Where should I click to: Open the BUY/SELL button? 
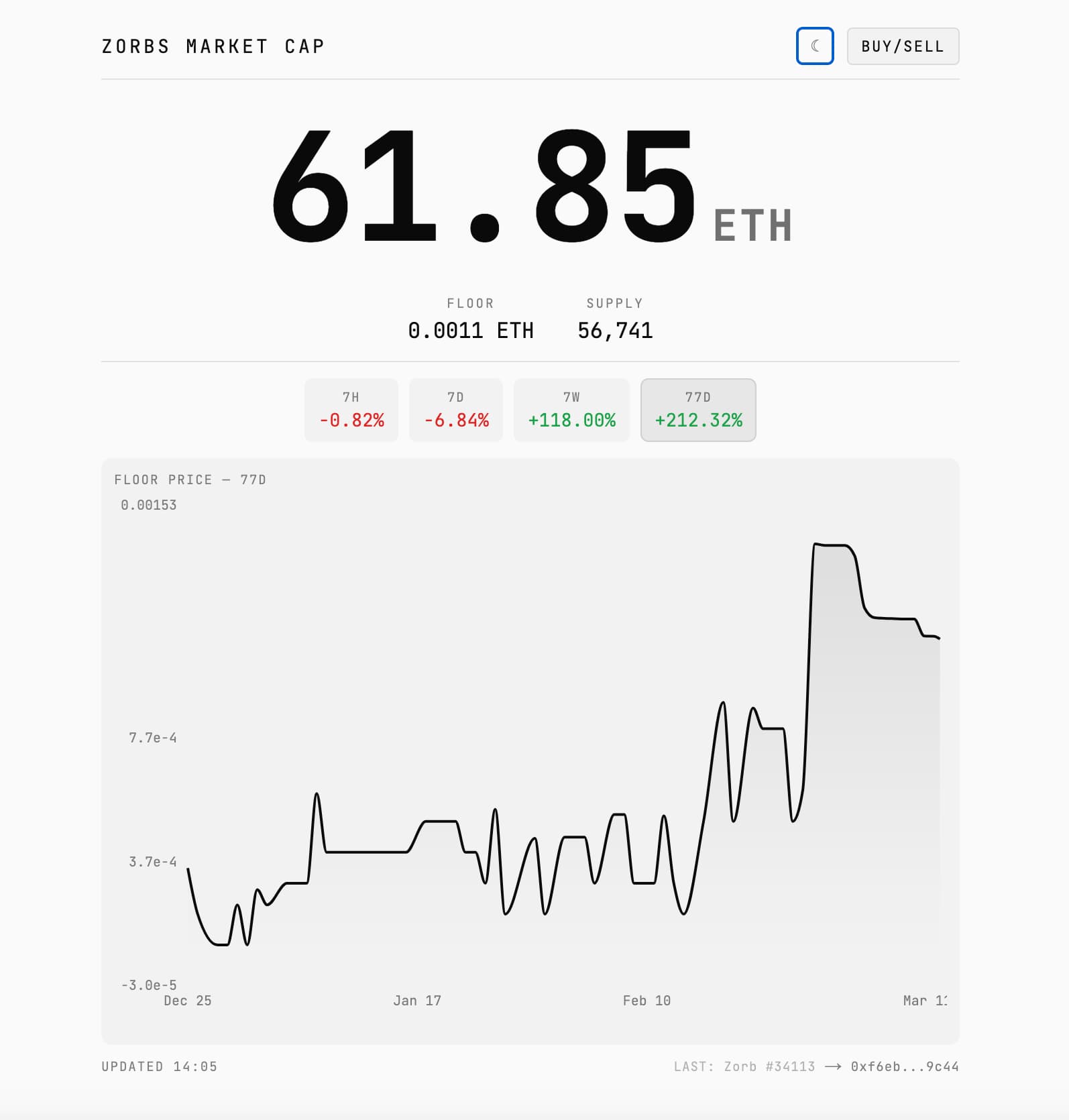[x=902, y=46]
